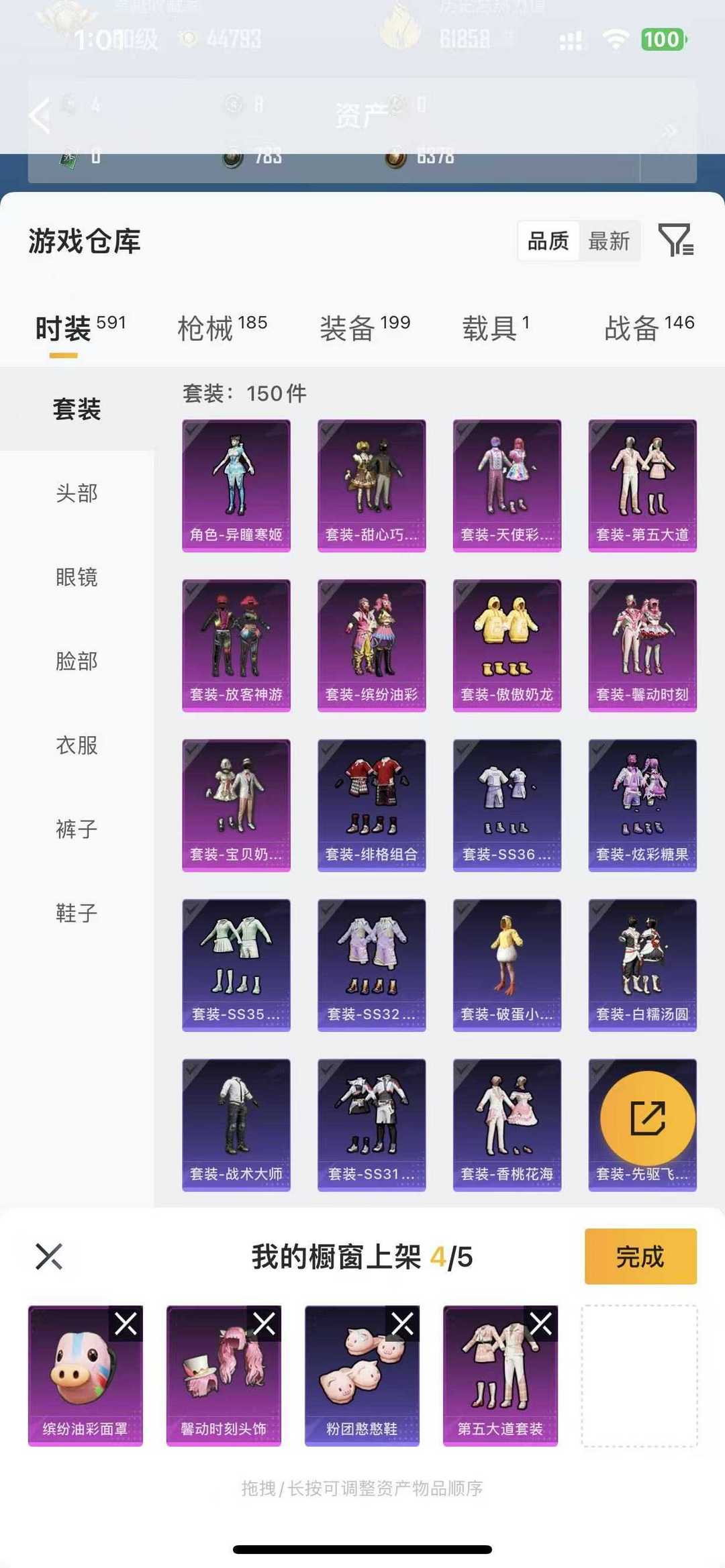Select the 套装-傲傲奶龙 outfit
This screenshot has width=725, height=1568.
(507, 645)
